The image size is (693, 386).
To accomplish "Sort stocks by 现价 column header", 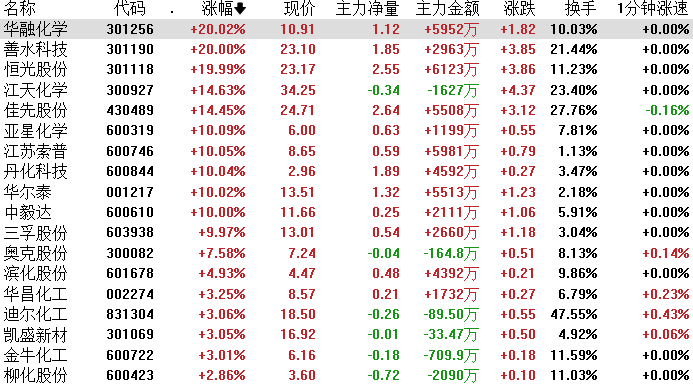I will coord(299,8).
